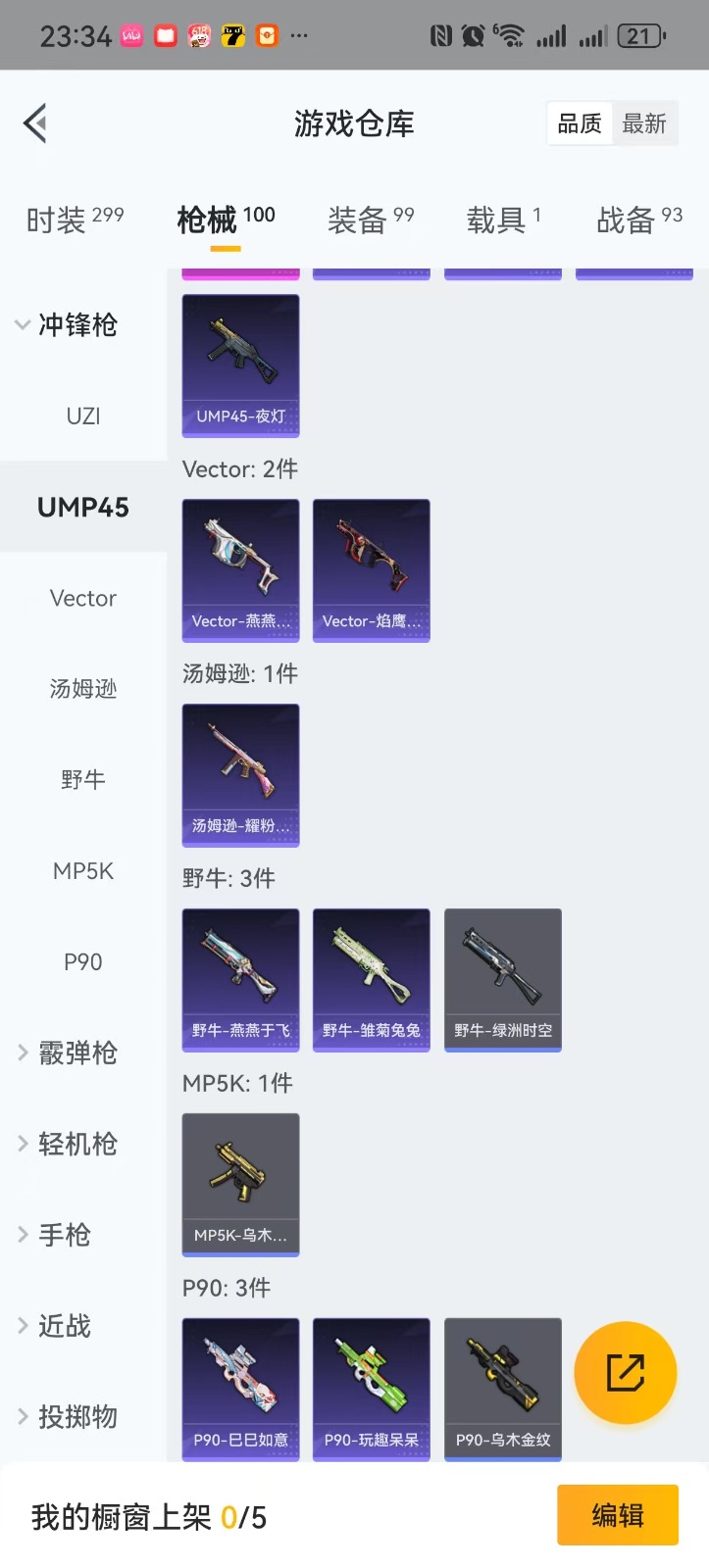
Task: Sort items by 最新
Action: coord(644,124)
